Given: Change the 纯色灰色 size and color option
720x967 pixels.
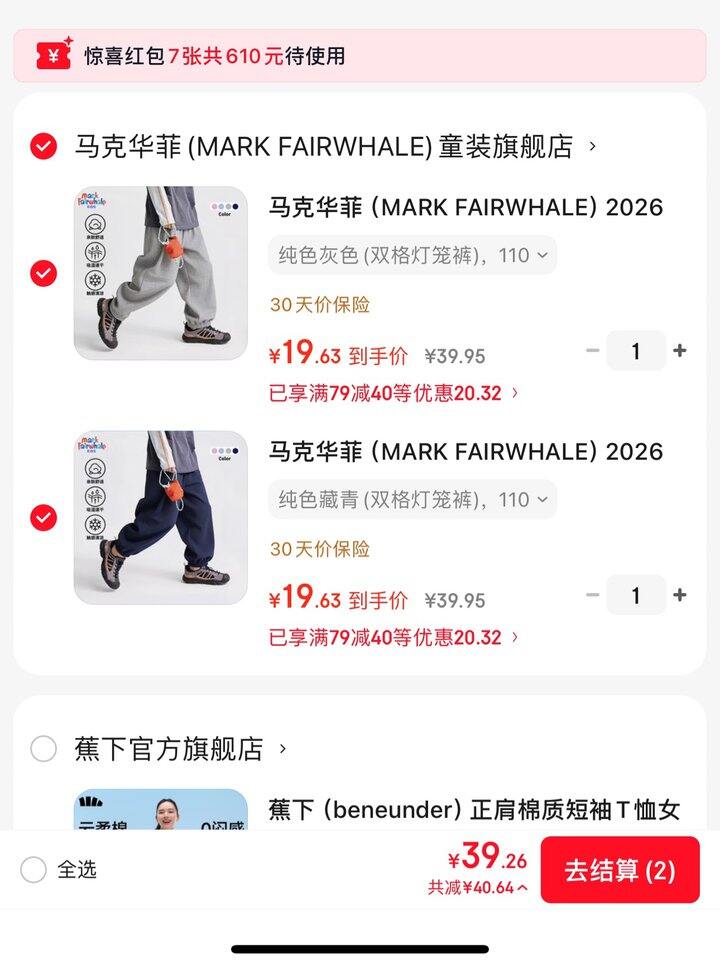Looking at the screenshot, I should (412, 255).
